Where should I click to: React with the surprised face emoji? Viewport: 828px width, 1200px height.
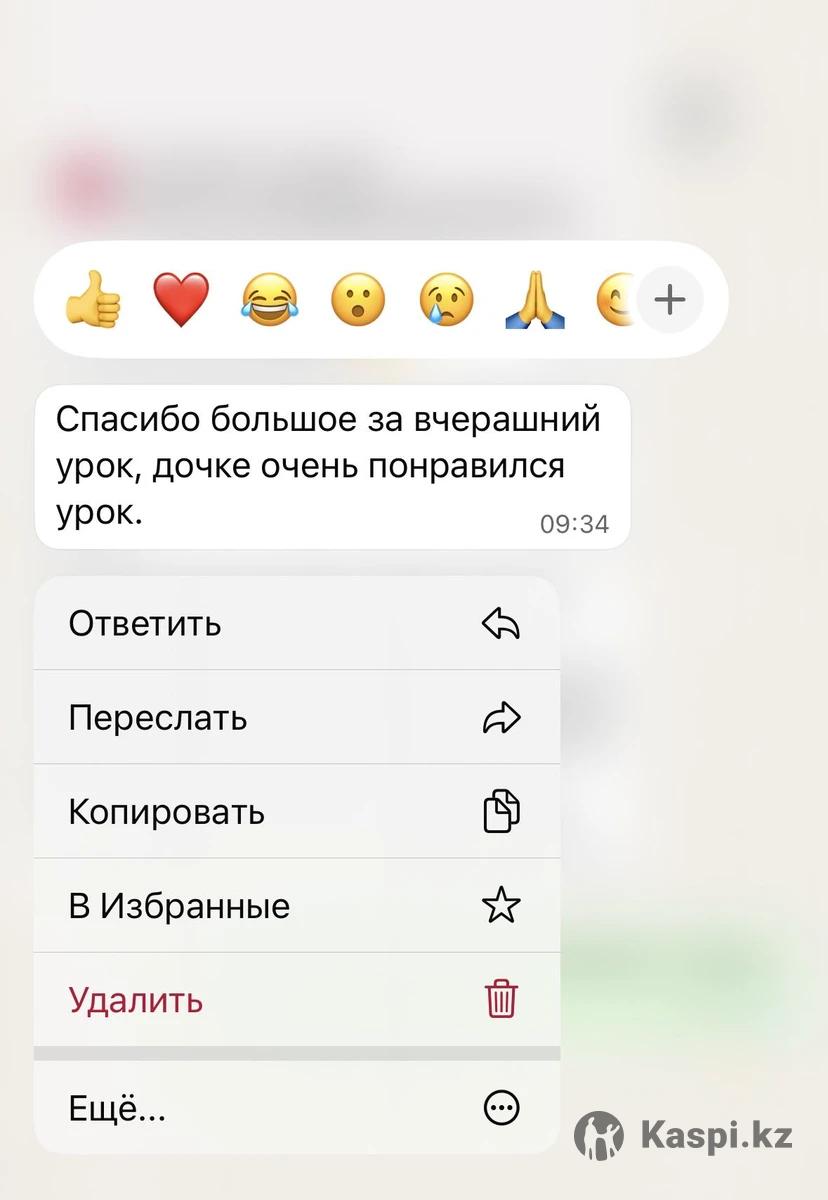[359, 300]
